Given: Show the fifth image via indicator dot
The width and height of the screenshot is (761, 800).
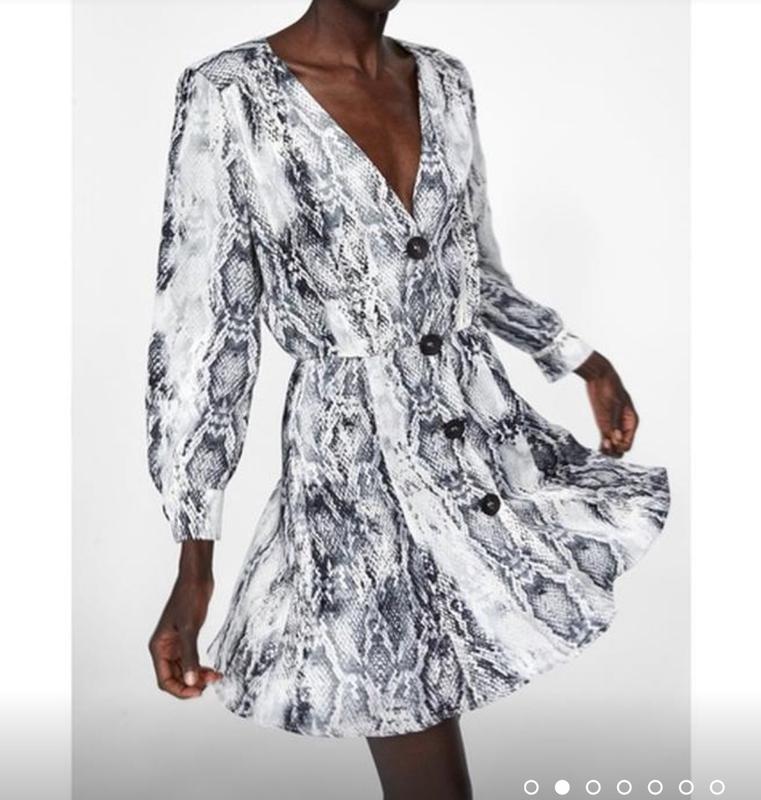Looking at the screenshot, I should pyautogui.click(x=655, y=787).
